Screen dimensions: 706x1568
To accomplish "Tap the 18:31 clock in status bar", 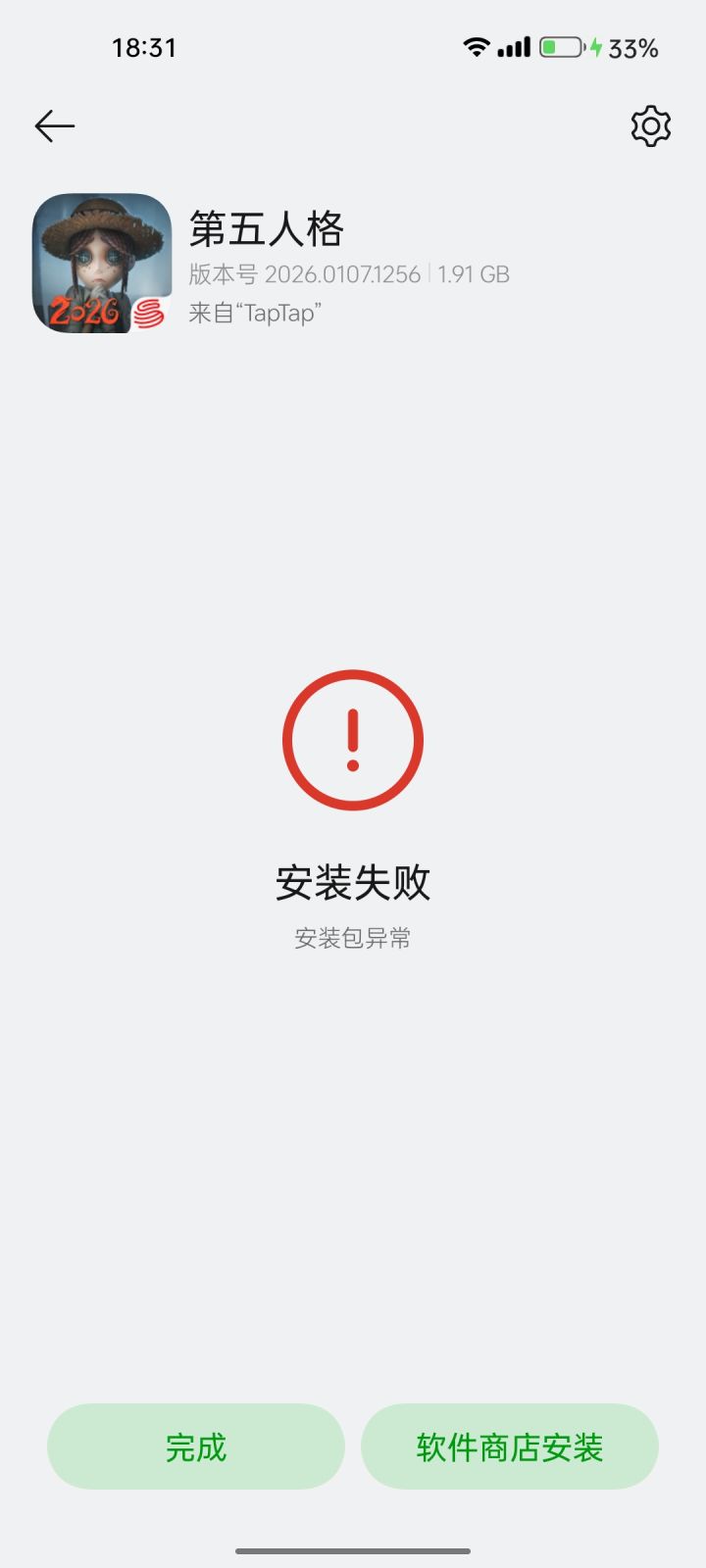I will (x=143, y=47).
